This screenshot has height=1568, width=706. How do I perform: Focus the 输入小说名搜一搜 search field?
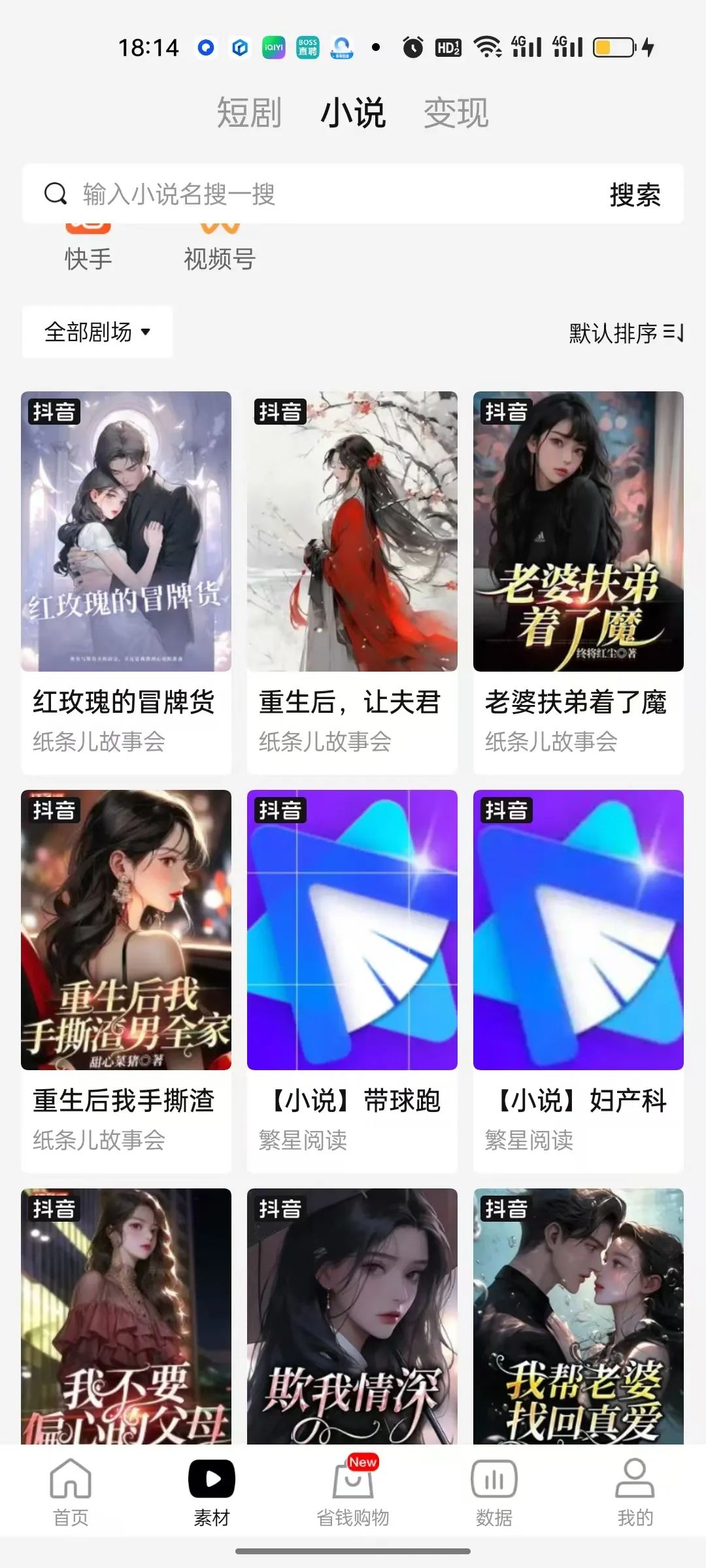314,194
